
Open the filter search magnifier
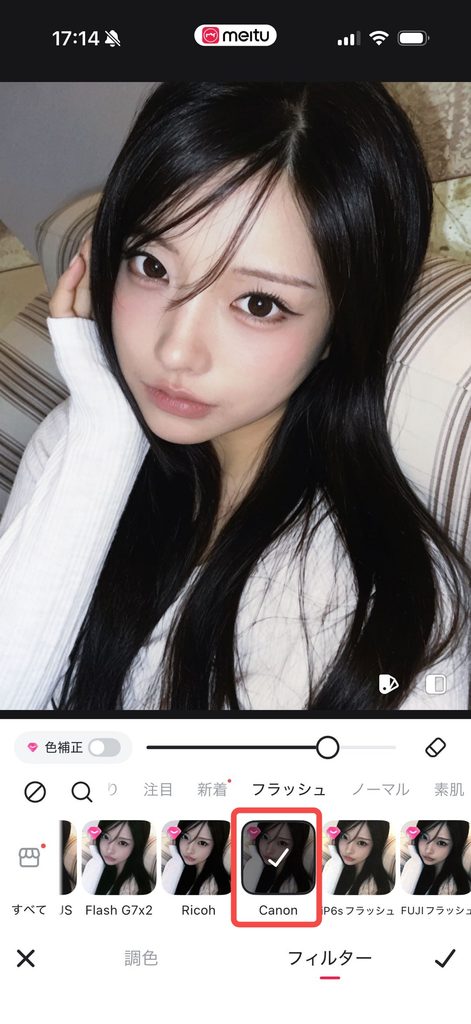[x=82, y=792]
